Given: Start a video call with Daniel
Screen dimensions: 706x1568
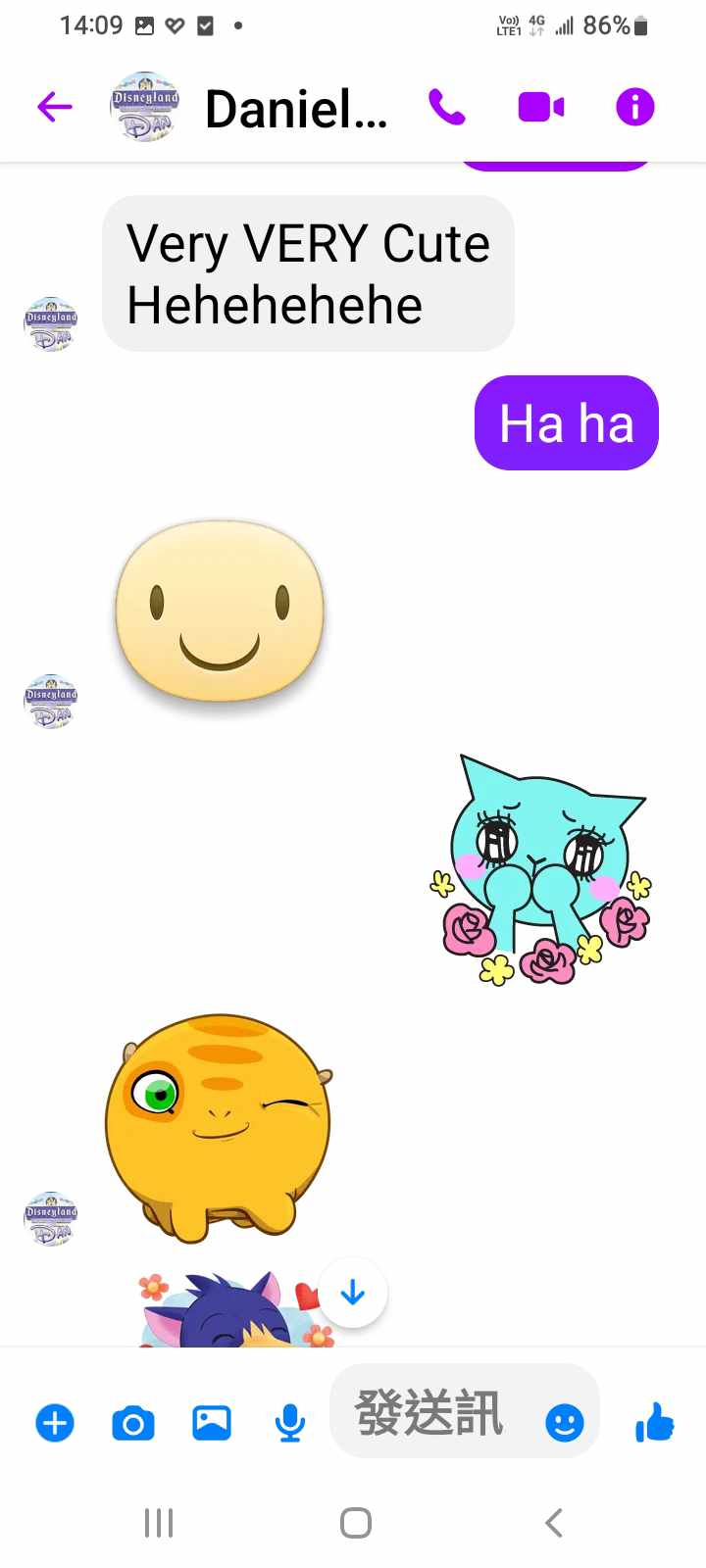Looking at the screenshot, I should click(541, 107).
